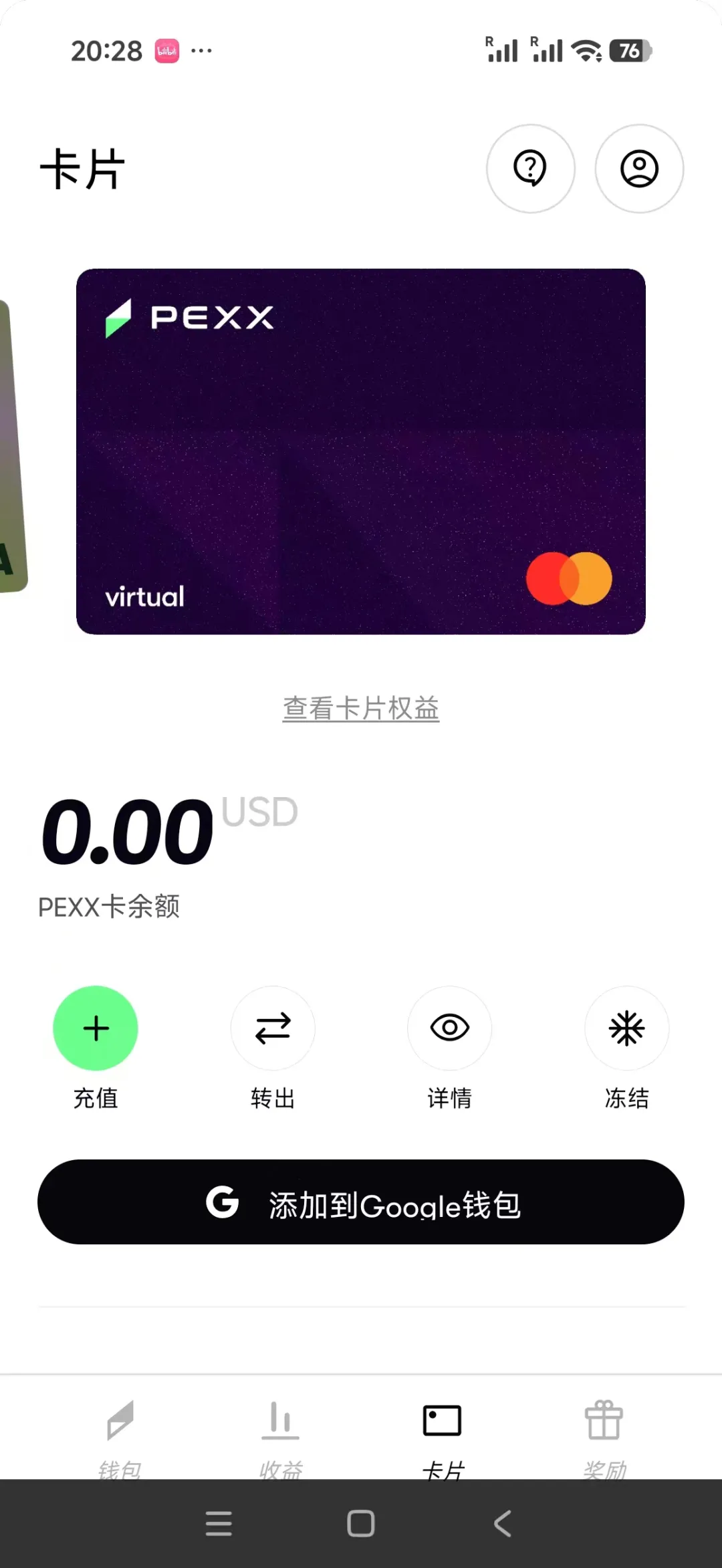Image resolution: width=722 pixels, height=1568 pixels.
Task: Open the 查看卡片权益 link
Action: 361,709
